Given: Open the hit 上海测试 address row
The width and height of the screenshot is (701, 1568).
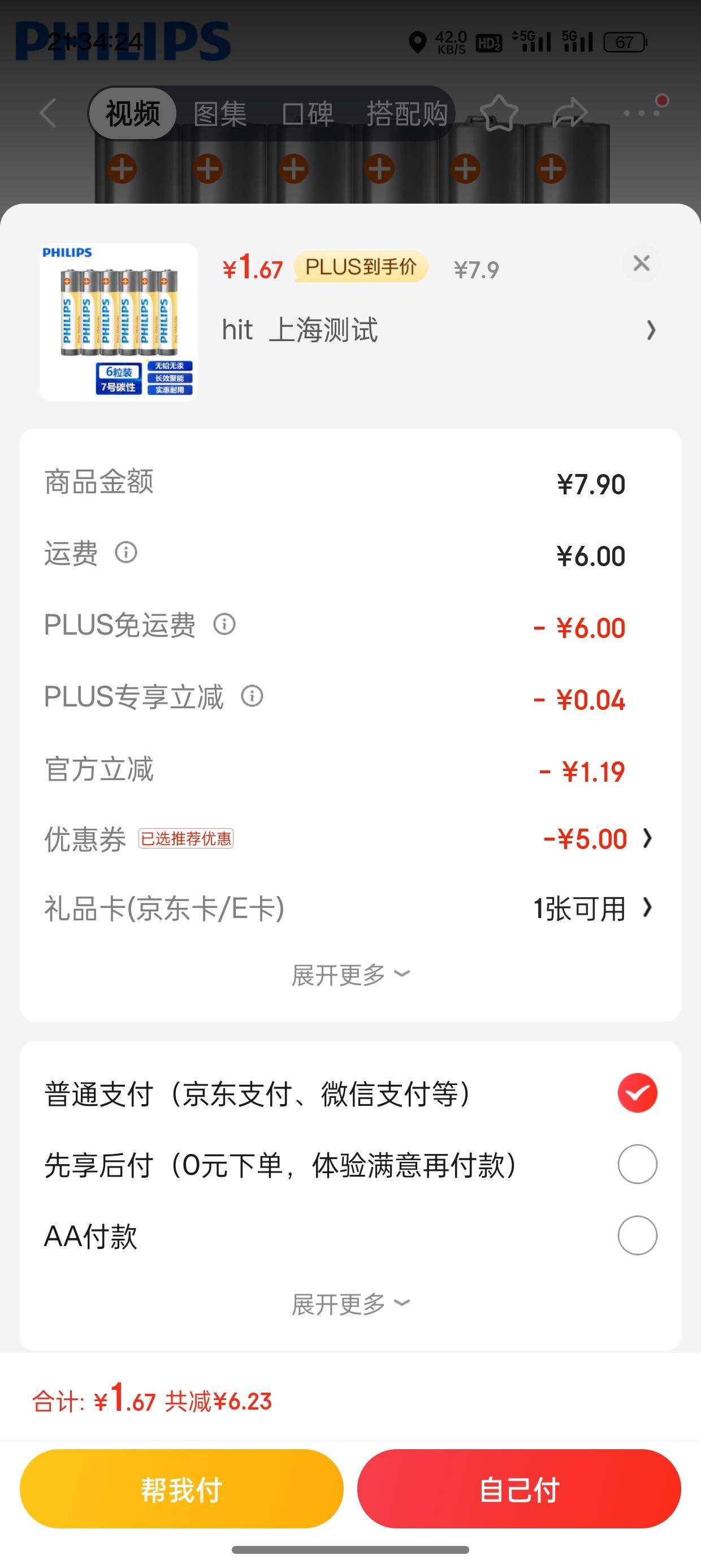Looking at the screenshot, I should point(438,330).
